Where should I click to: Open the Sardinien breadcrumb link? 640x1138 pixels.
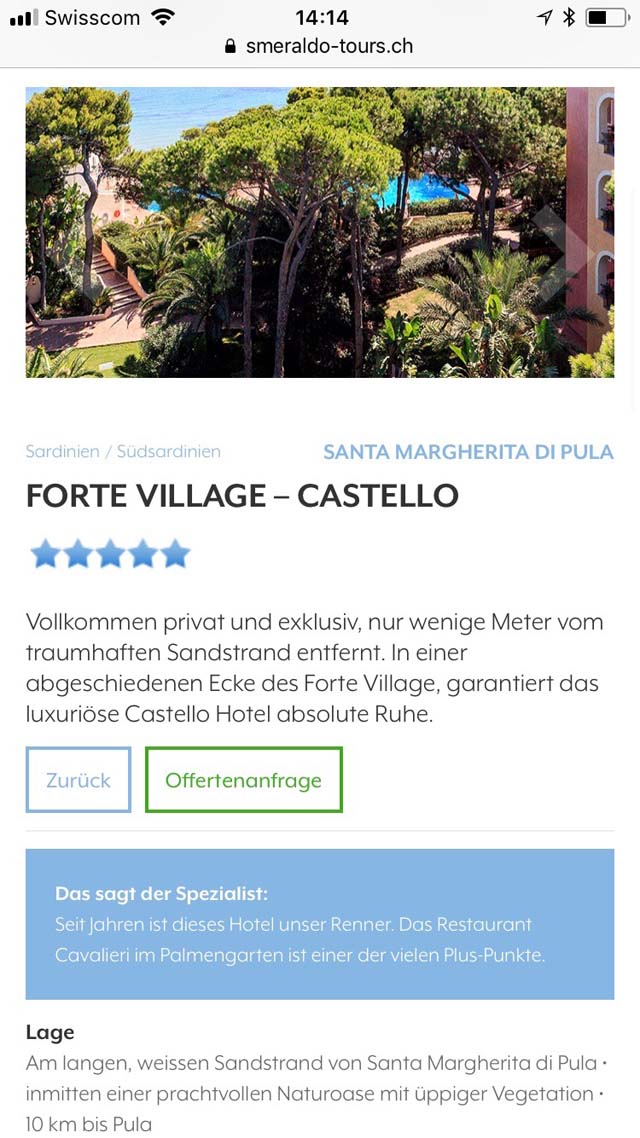62,451
